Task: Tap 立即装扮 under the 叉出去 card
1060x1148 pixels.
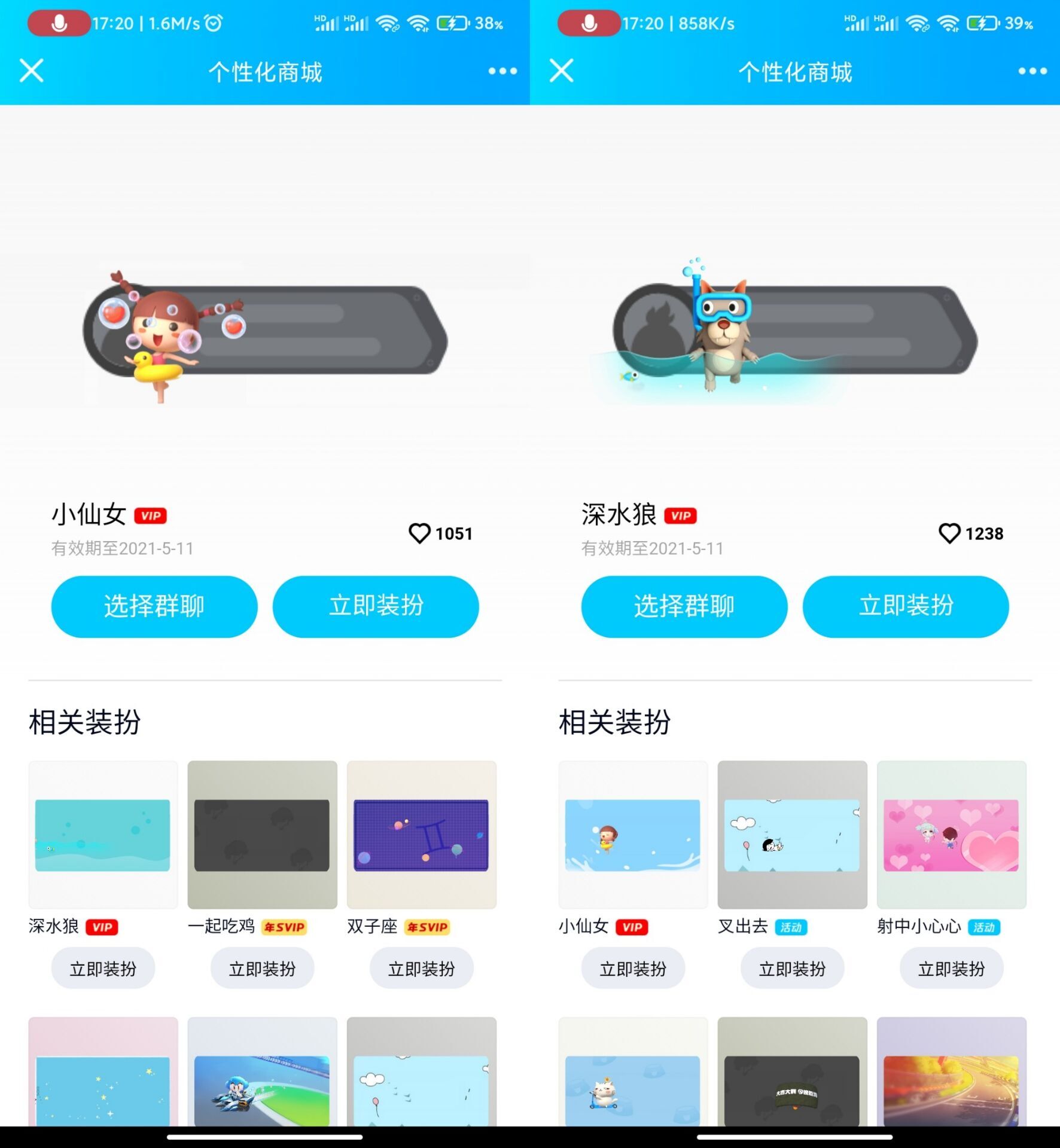Action: click(x=792, y=968)
